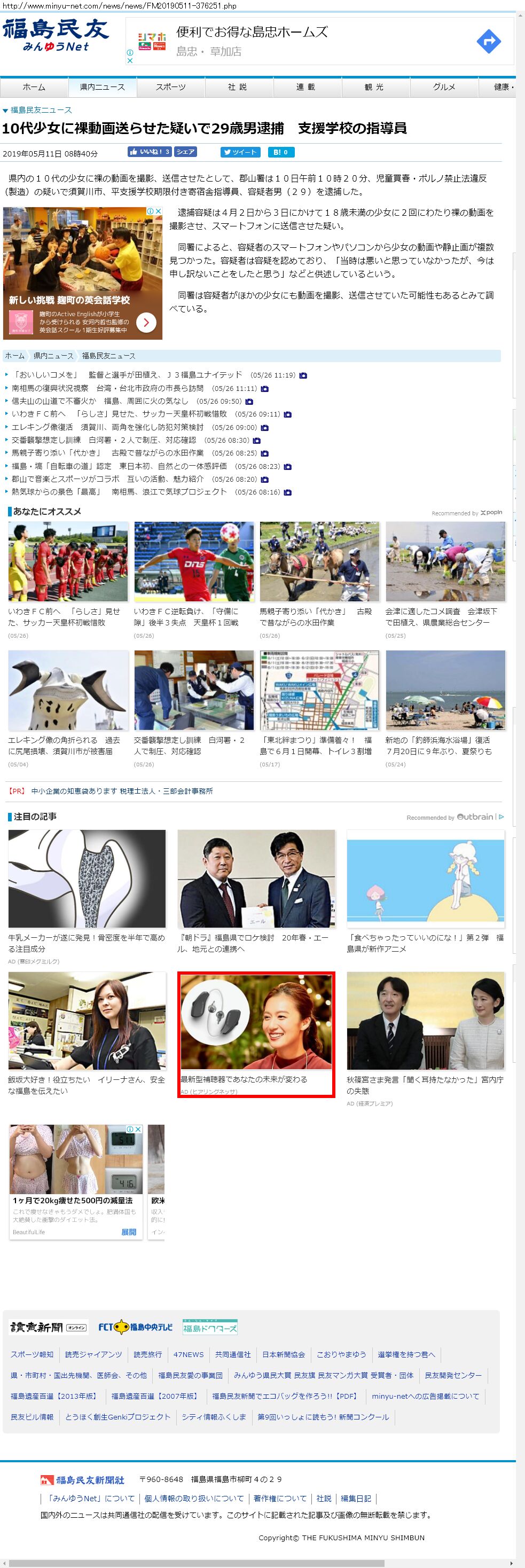Like this article with いいね button
Viewport: 525px width, 1568px height.
point(149,152)
